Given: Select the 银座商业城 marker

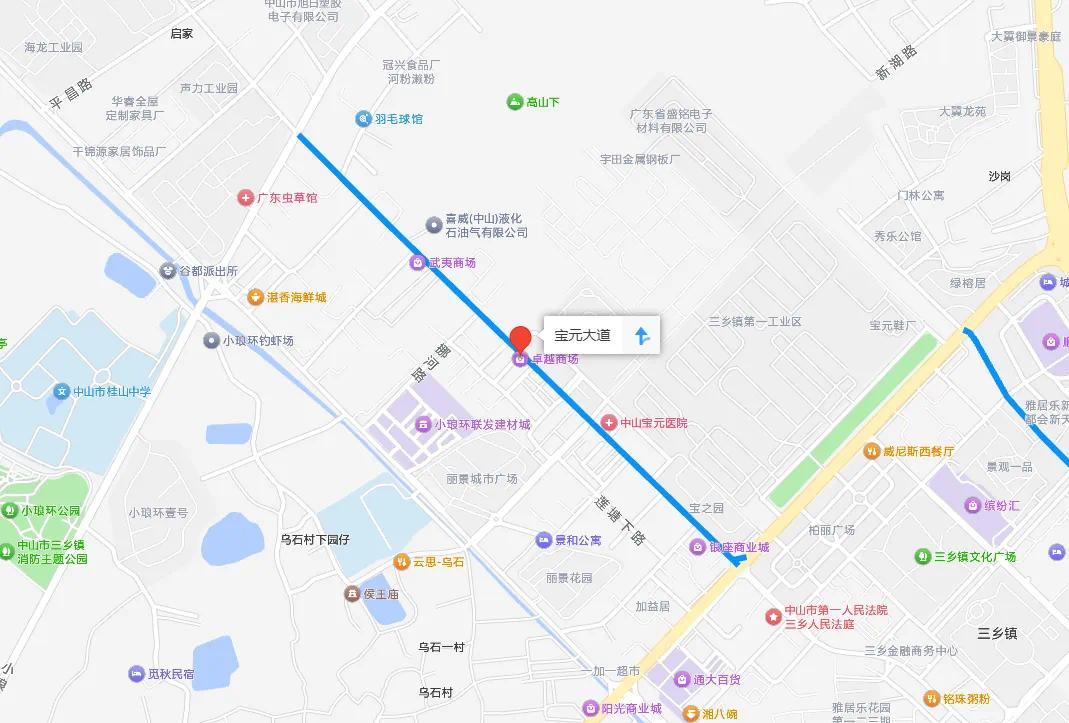Looking at the screenshot, I should coord(697,547).
